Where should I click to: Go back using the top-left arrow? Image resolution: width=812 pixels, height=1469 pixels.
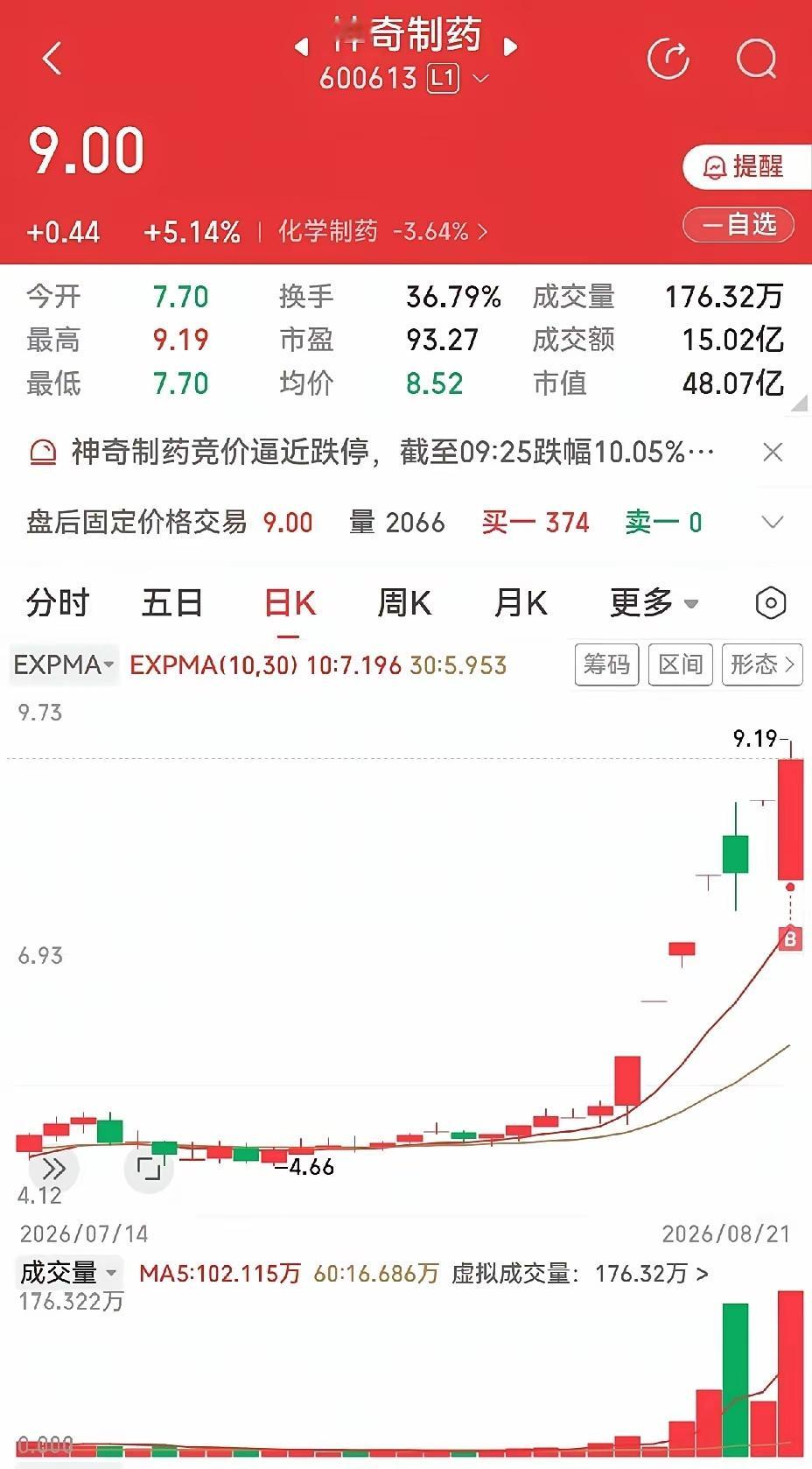point(52,59)
